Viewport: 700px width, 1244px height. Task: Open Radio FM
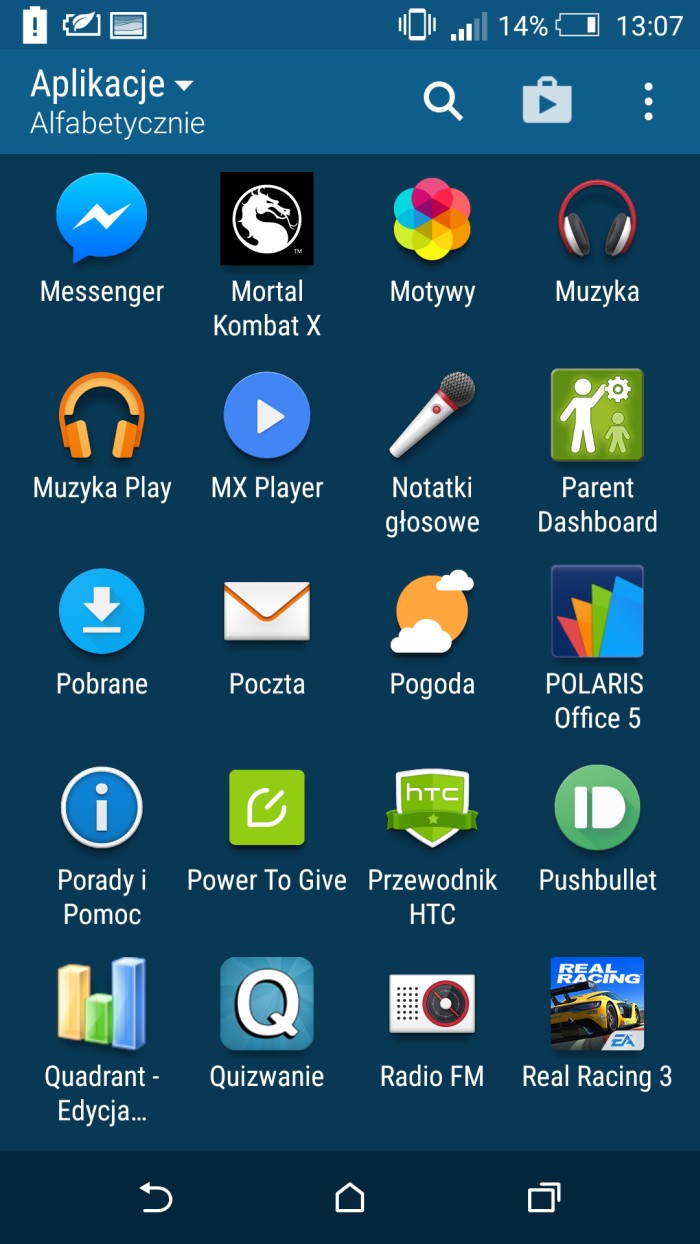pyautogui.click(x=432, y=1004)
